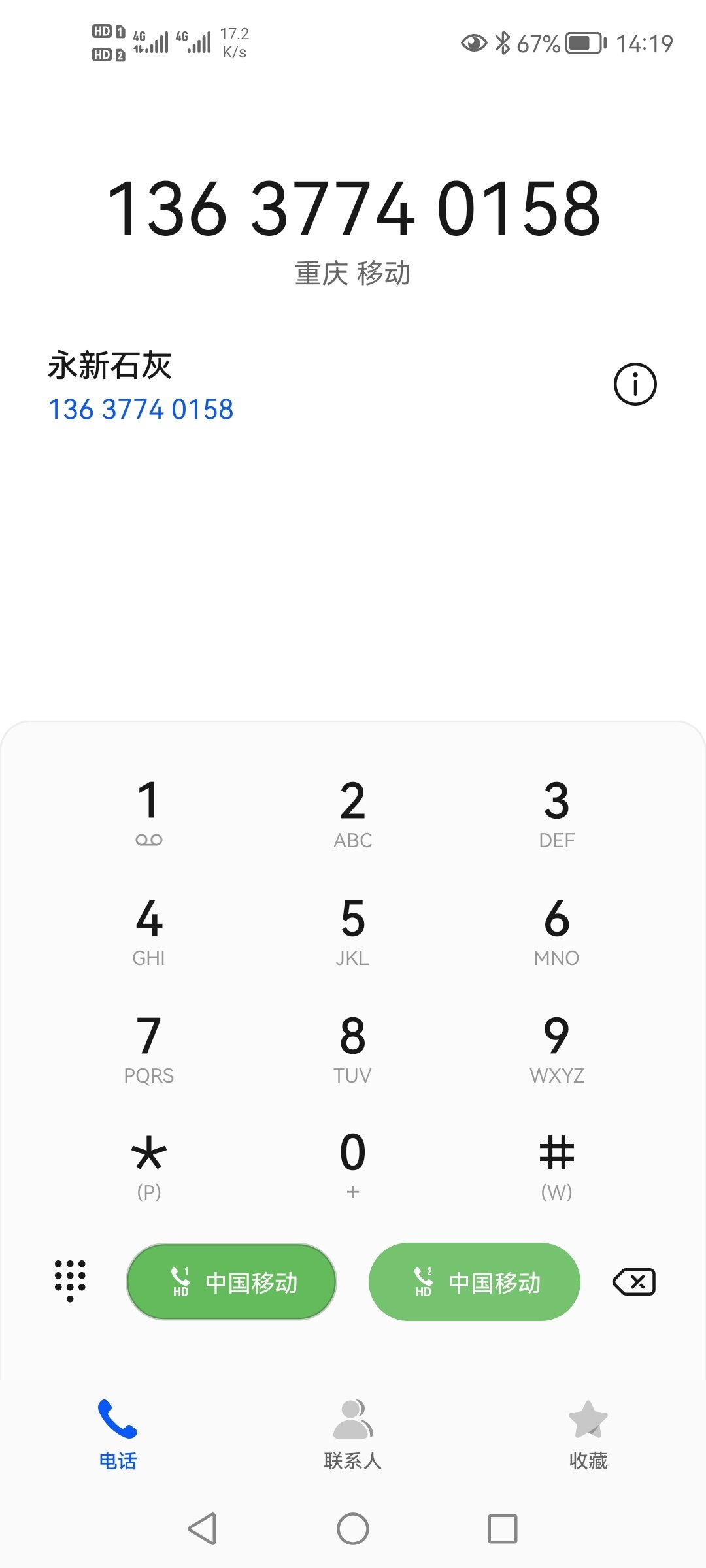706x1568 pixels.
Task: Delete the last dialed digit
Action: pos(633,1282)
